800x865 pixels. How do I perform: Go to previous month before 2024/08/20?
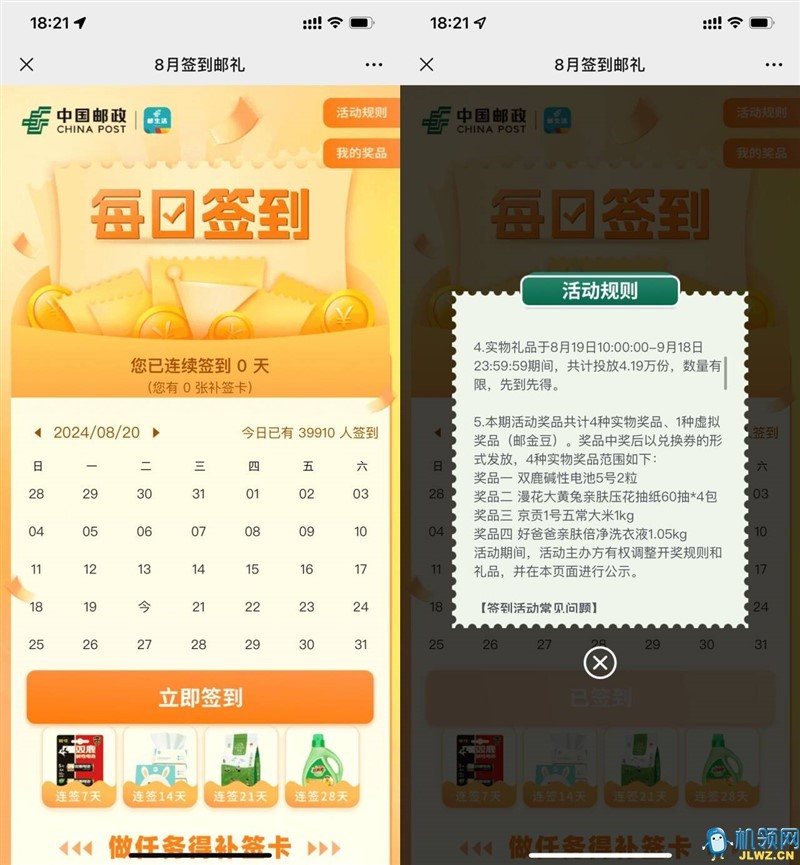coord(38,433)
